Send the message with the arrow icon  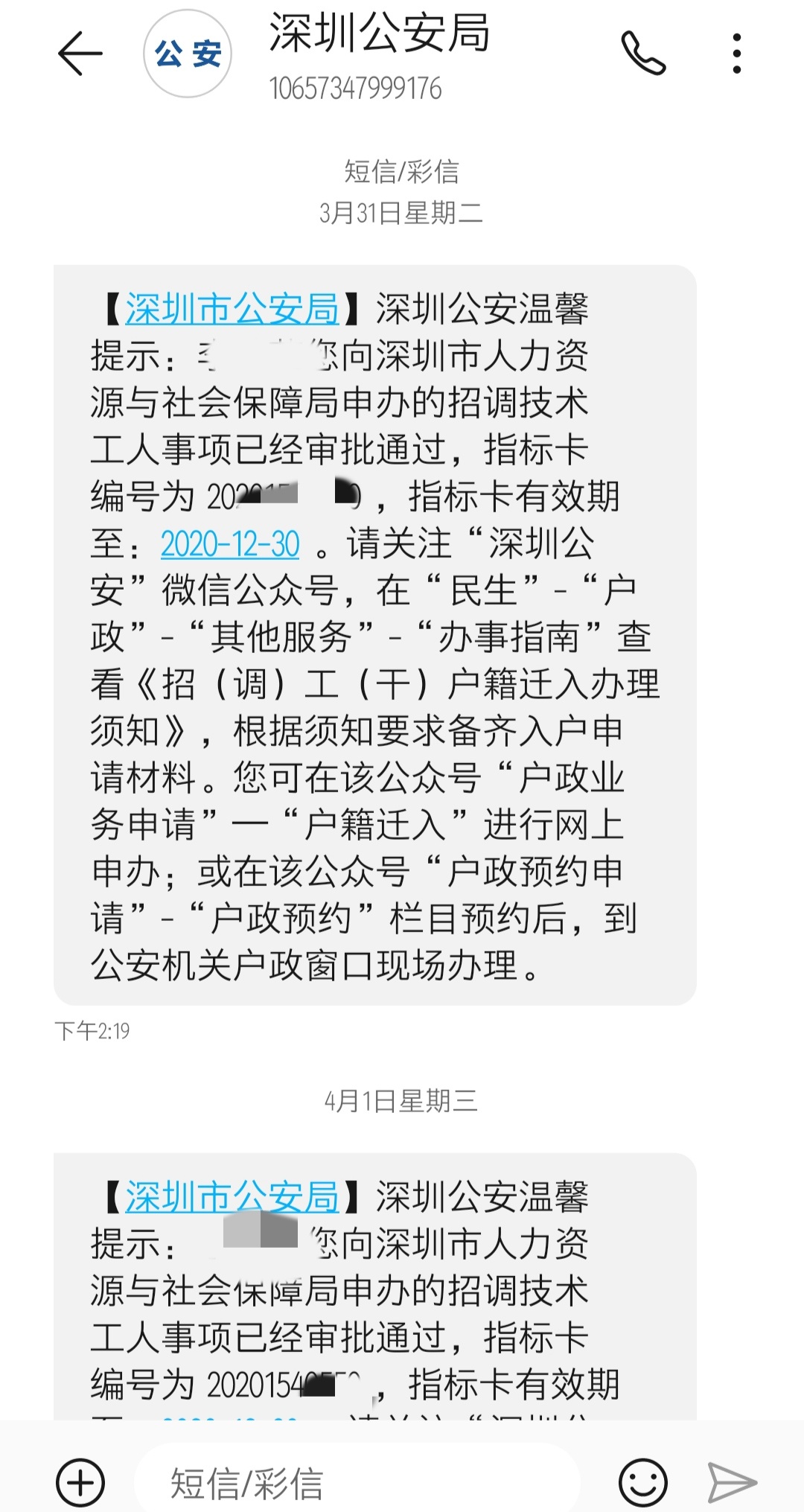(x=732, y=1482)
